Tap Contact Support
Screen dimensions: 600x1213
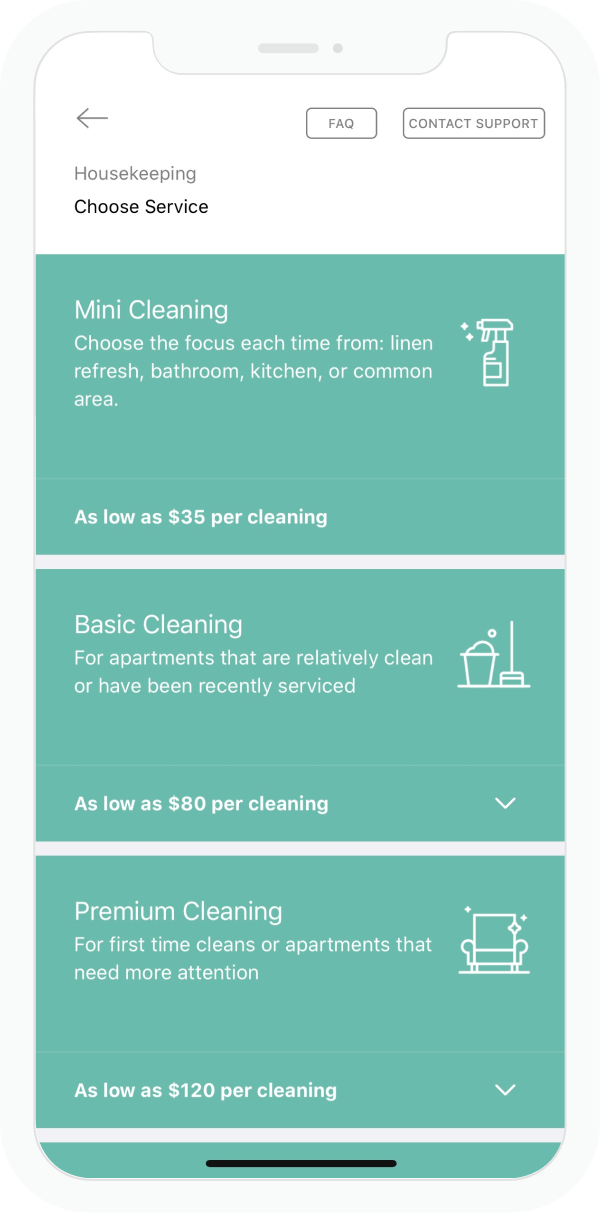click(474, 123)
